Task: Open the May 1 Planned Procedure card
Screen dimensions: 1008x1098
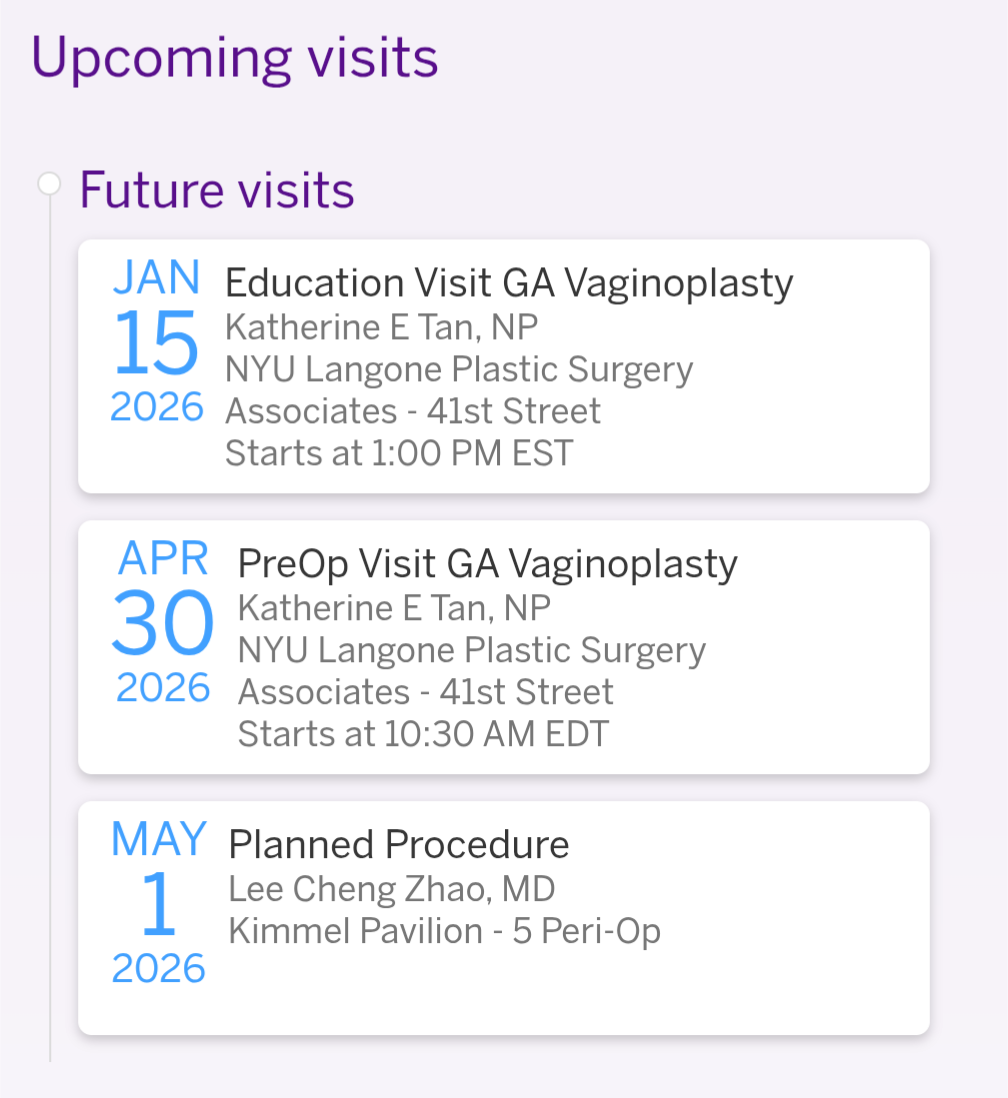Action: 503,917
